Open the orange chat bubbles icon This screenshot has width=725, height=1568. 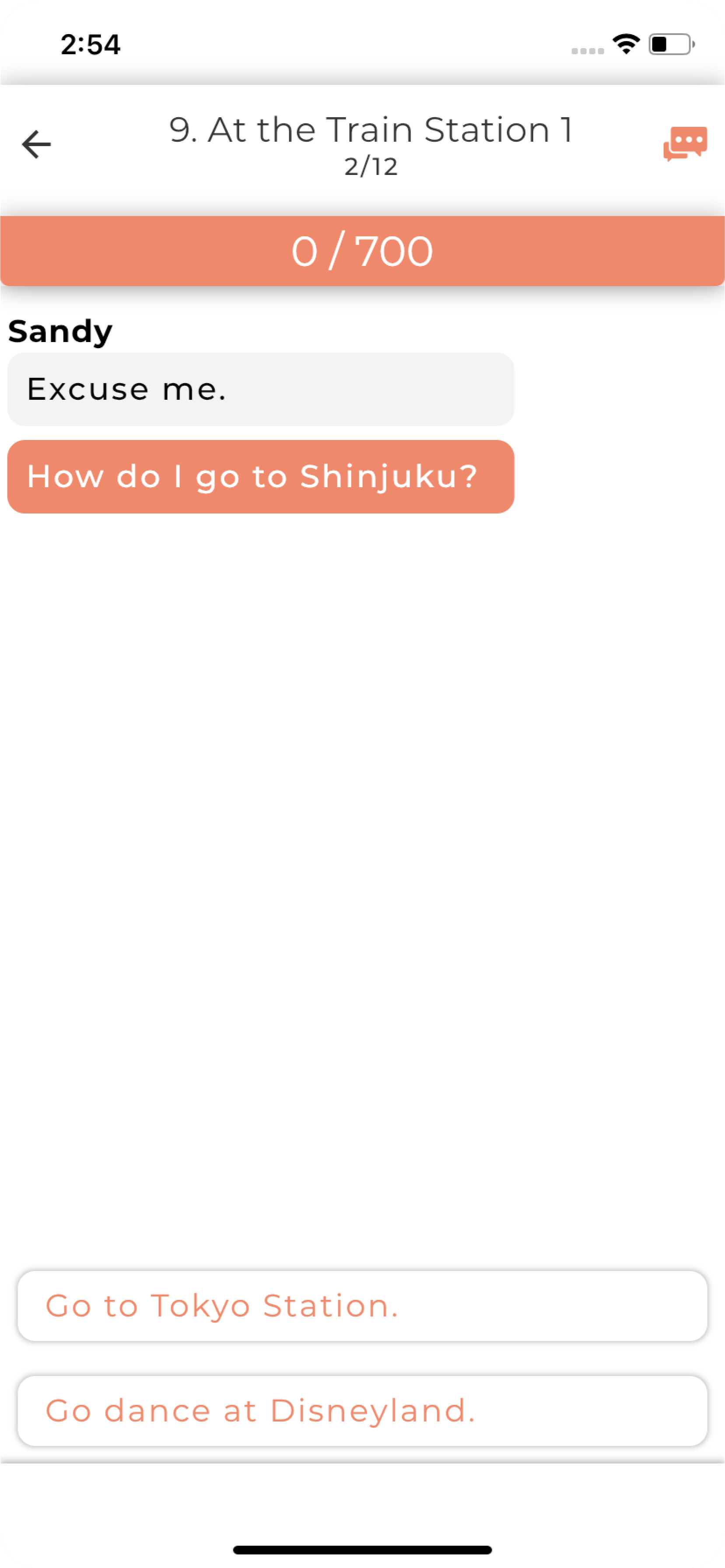coord(685,143)
